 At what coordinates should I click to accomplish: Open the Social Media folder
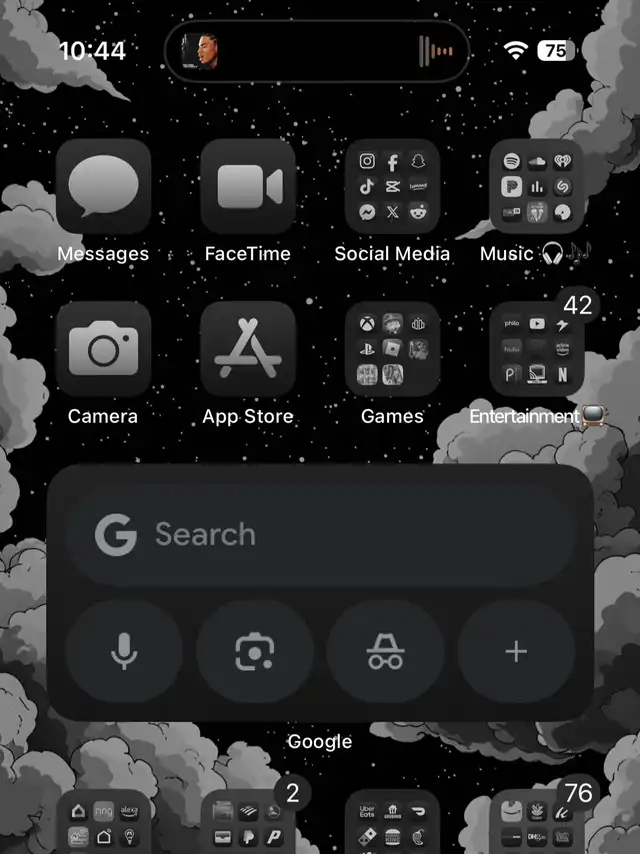pyautogui.click(x=392, y=186)
